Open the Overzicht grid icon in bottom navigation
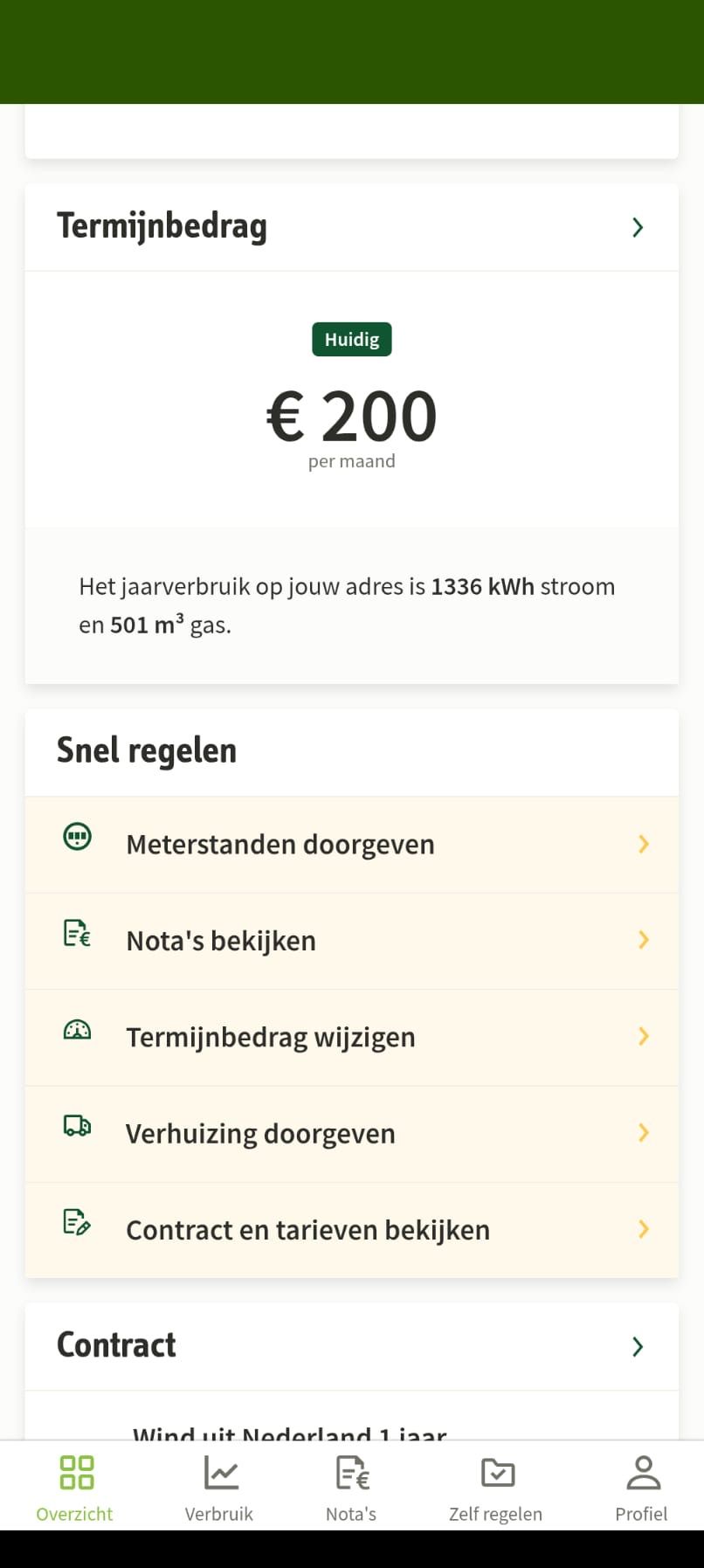Image resolution: width=704 pixels, height=1568 pixels. coord(75,1473)
